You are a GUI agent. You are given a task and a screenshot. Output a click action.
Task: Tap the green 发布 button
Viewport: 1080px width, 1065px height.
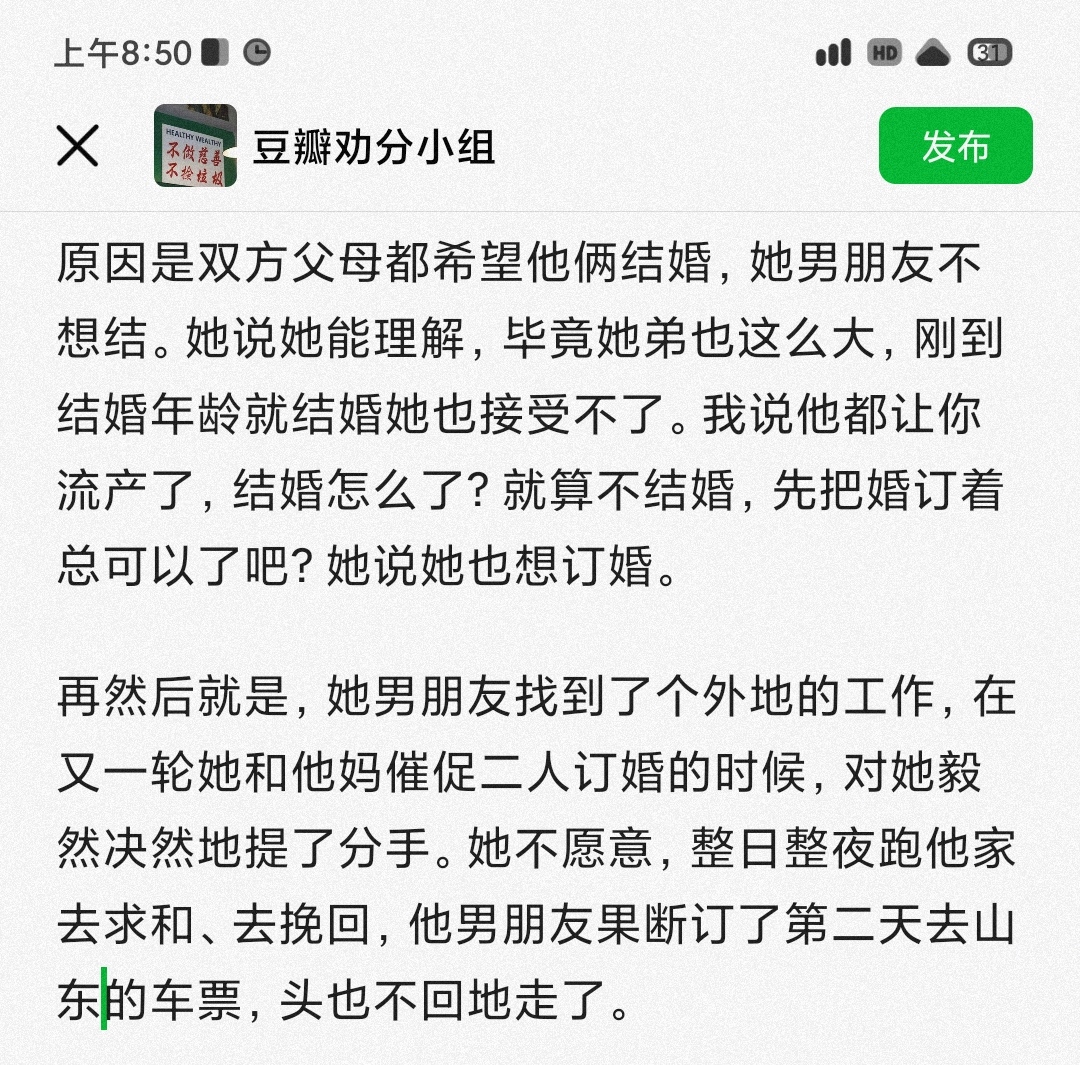[955, 146]
